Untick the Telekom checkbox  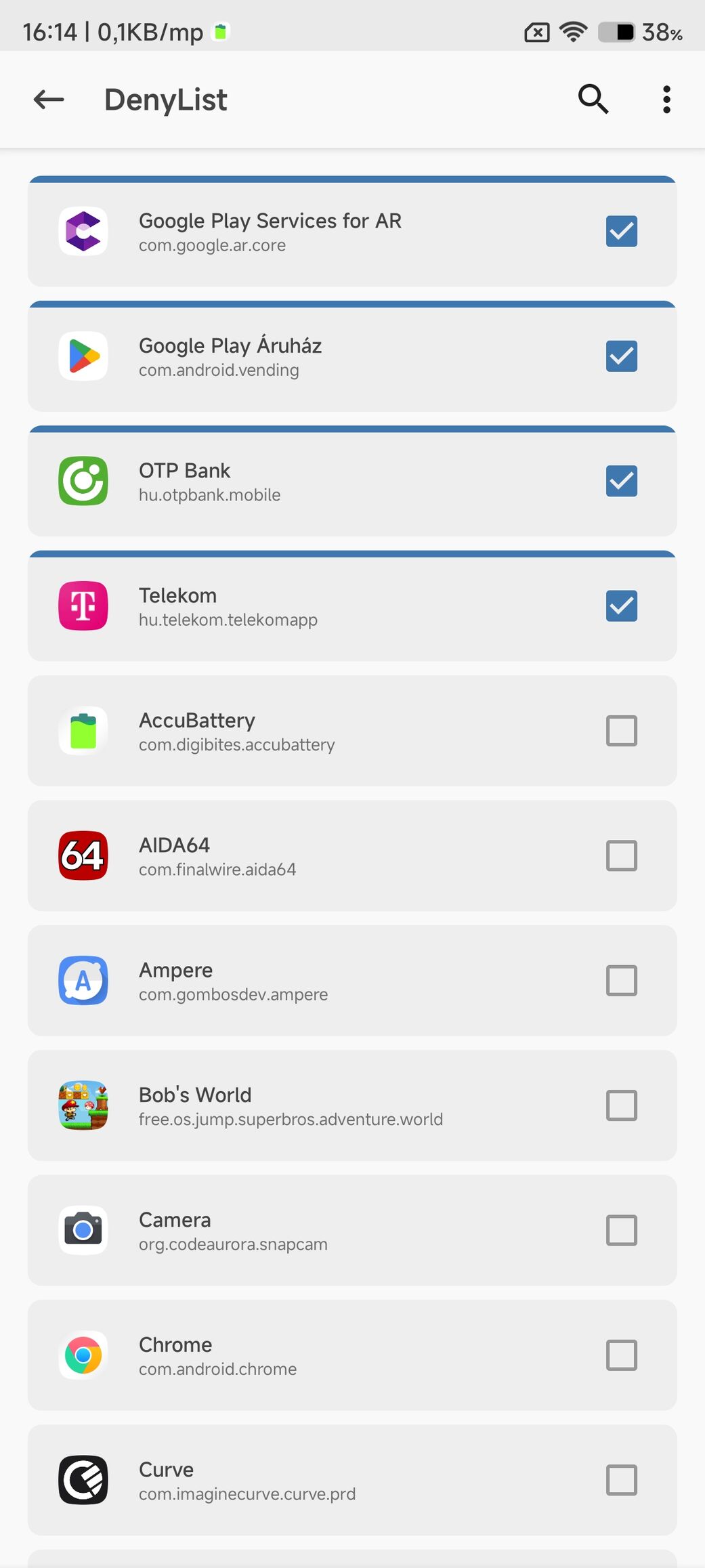click(x=621, y=606)
